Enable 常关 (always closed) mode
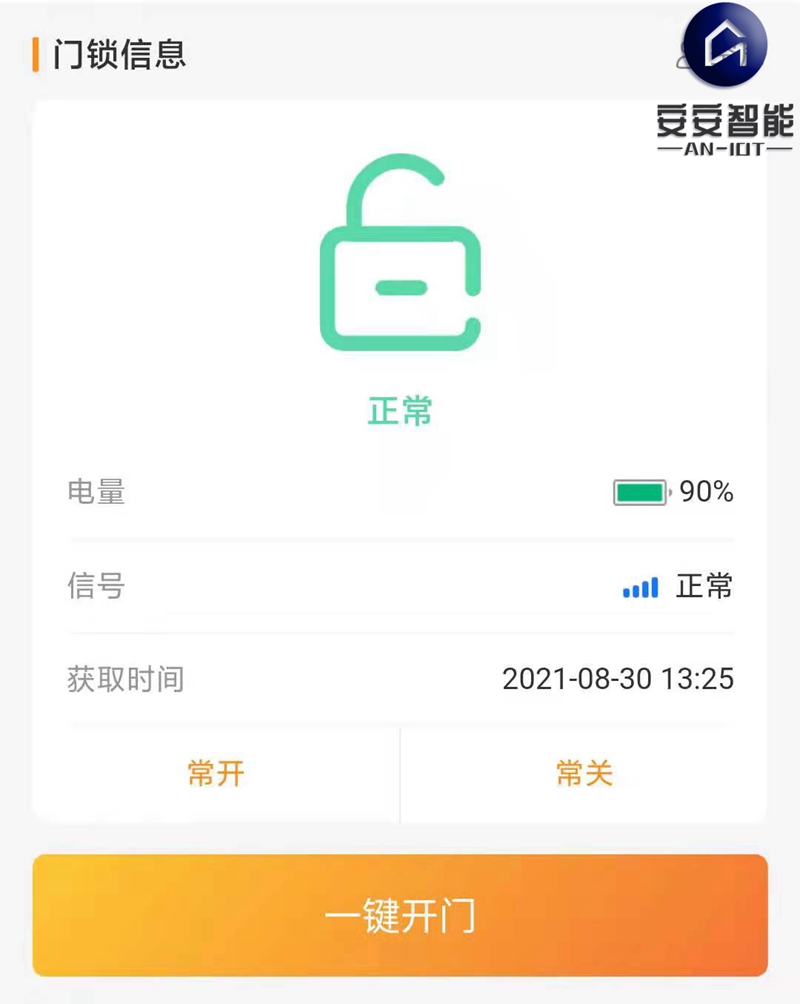800x1004 pixels. click(583, 773)
